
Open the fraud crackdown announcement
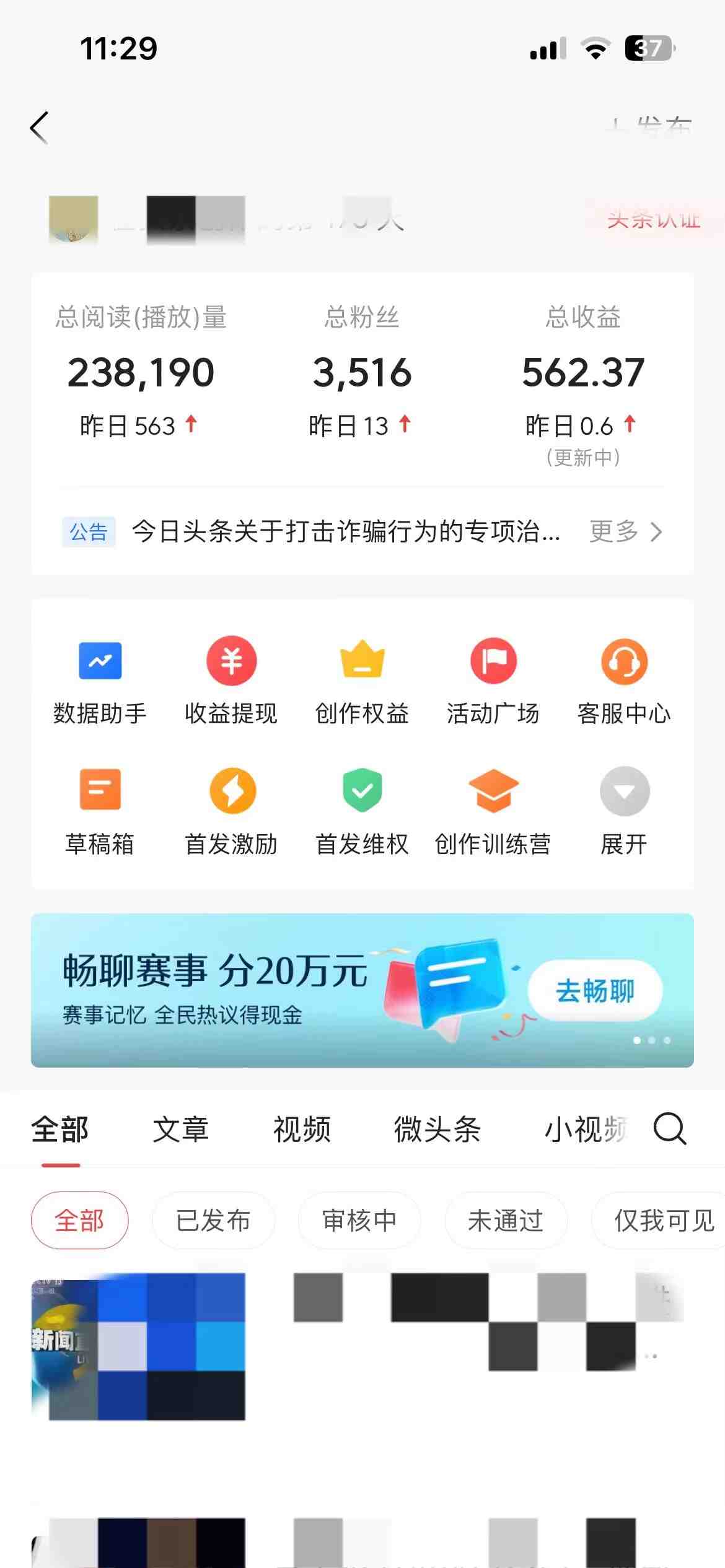(x=345, y=531)
